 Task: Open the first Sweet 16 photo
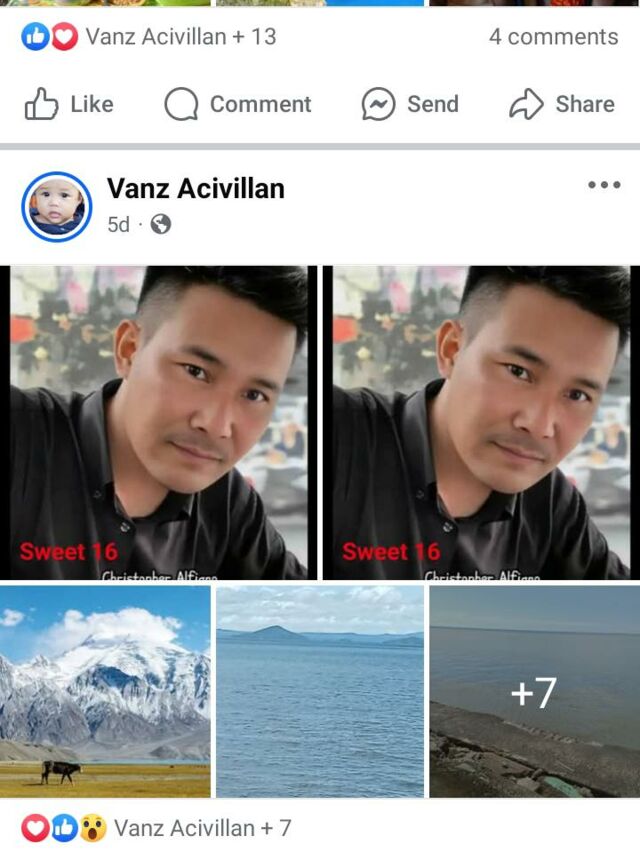159,422
